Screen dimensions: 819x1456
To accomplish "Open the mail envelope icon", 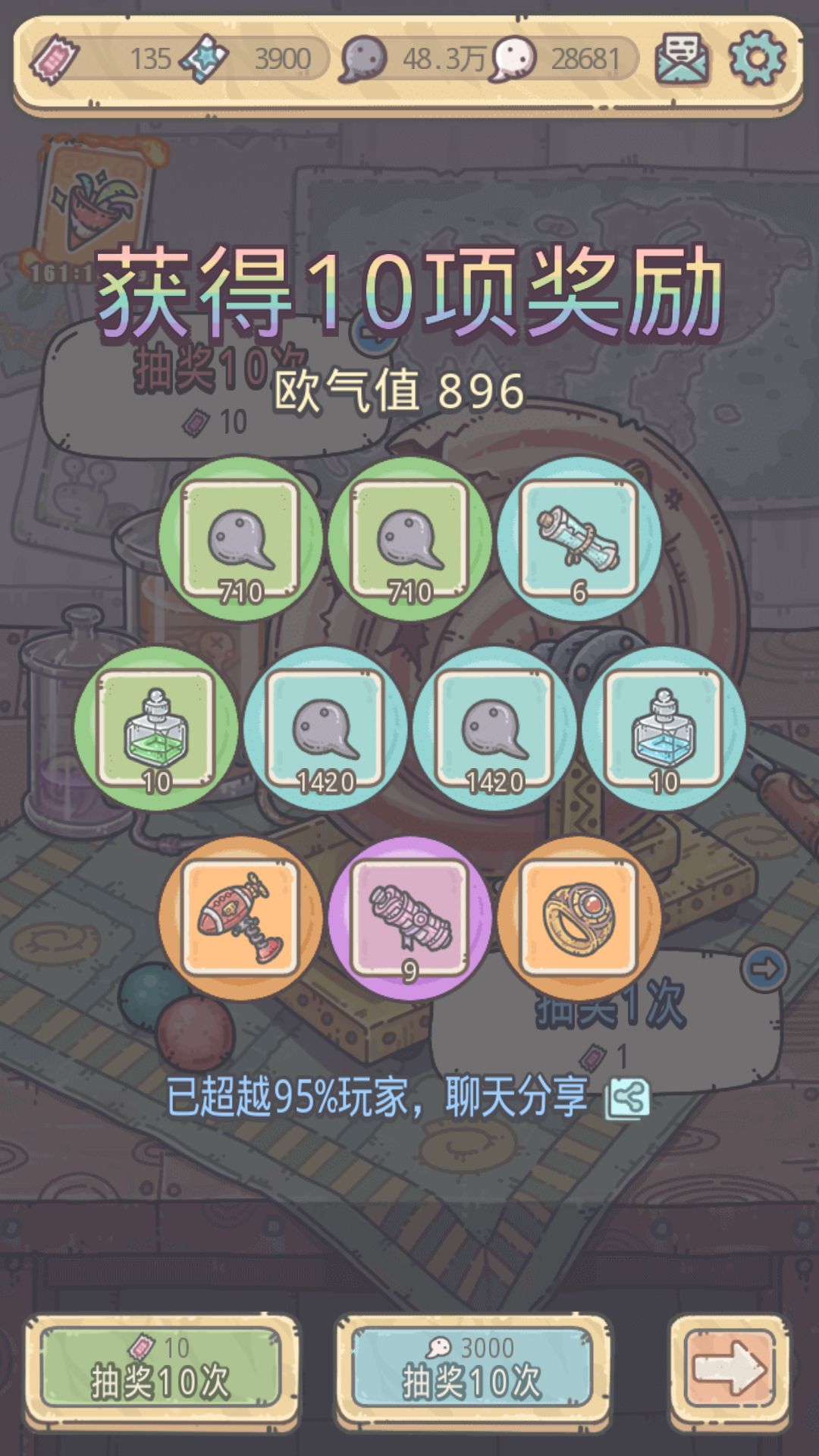I will (682, 58).
